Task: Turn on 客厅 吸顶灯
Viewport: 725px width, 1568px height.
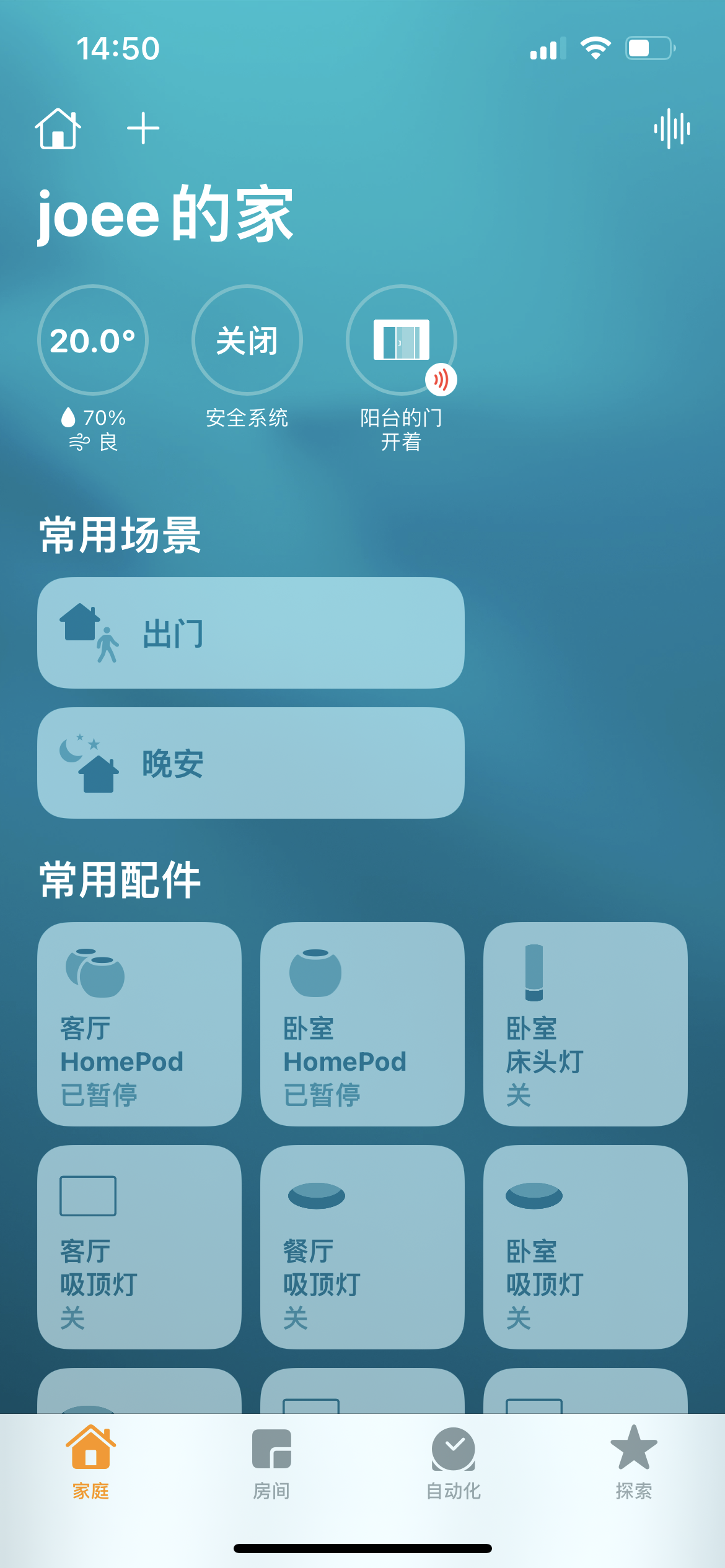Action: (x=139, y=1247)
